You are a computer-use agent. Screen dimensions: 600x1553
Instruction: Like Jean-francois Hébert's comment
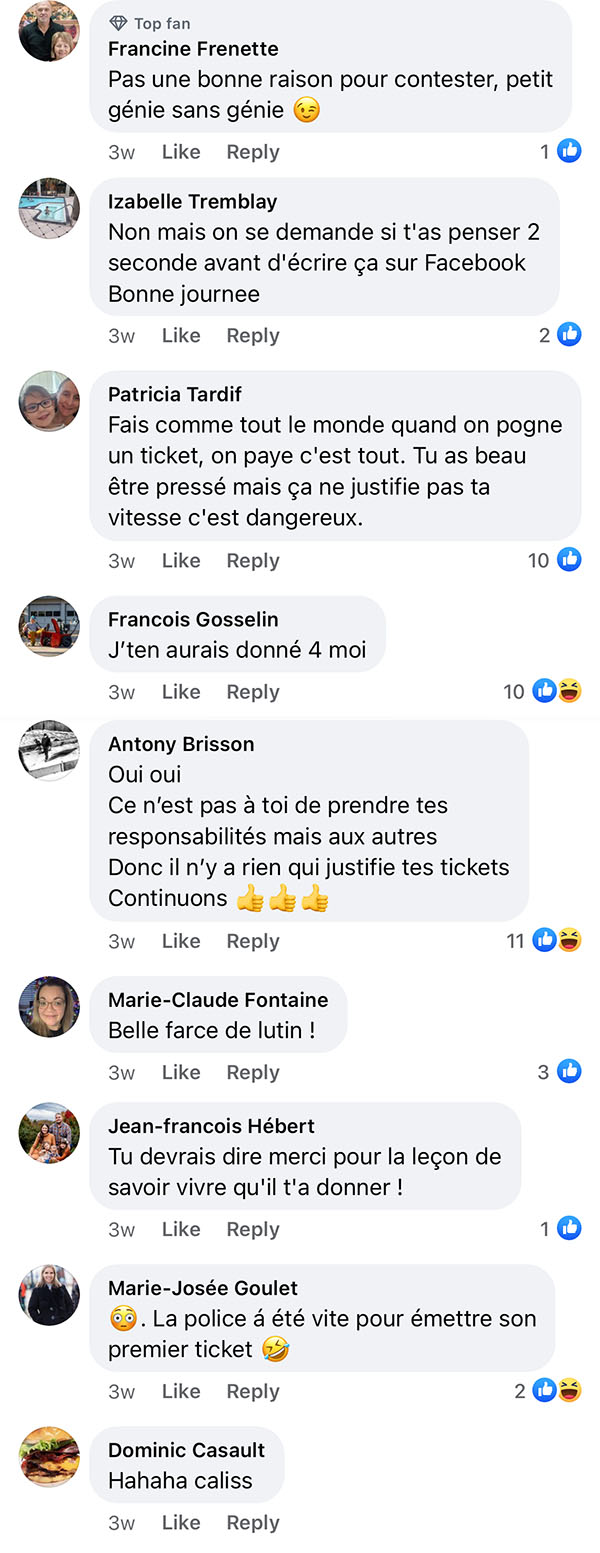coord(181,1229)
